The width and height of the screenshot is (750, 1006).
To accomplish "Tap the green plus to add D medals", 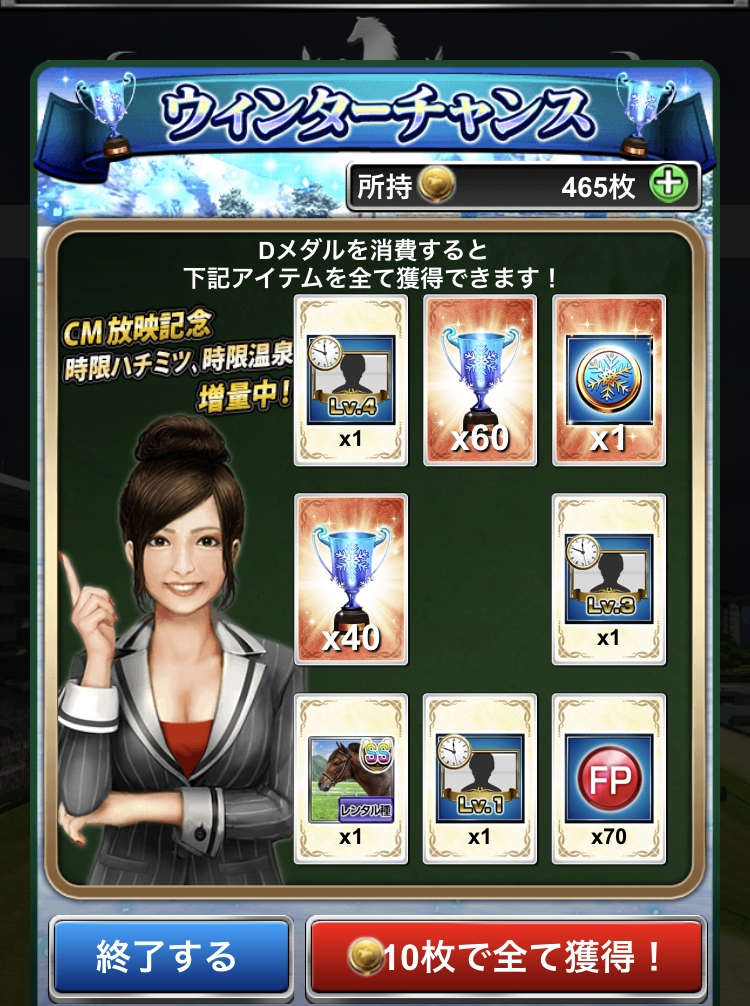I will click(x=667, y=184).
